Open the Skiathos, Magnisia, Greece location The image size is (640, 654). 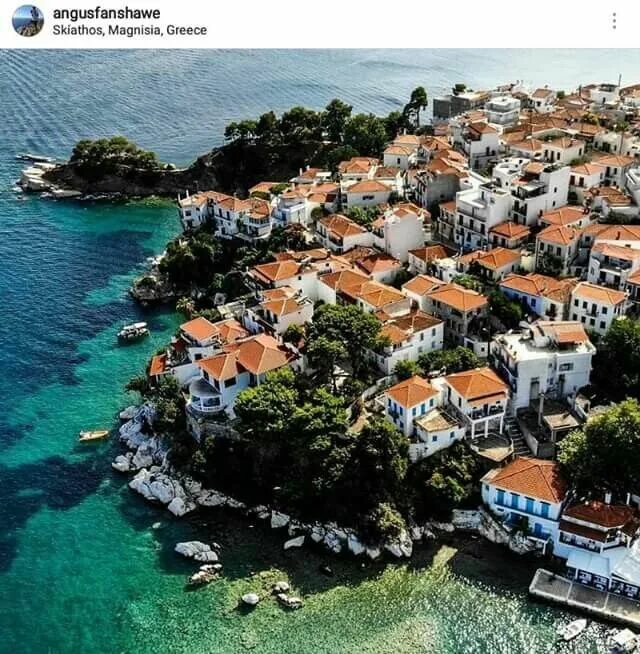click(129, 30)
